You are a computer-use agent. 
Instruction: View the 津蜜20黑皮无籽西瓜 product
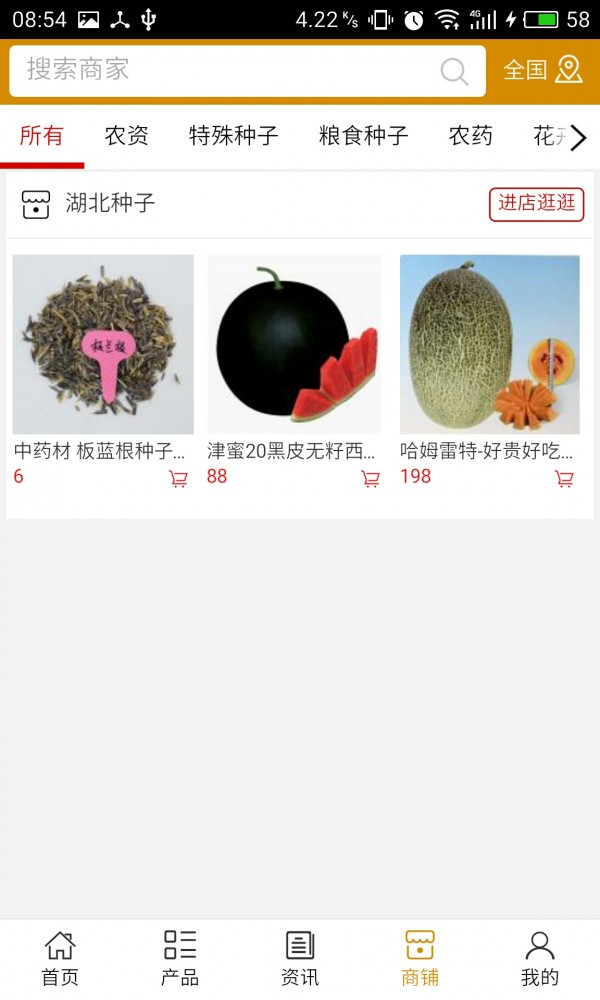tap(294, 345)
